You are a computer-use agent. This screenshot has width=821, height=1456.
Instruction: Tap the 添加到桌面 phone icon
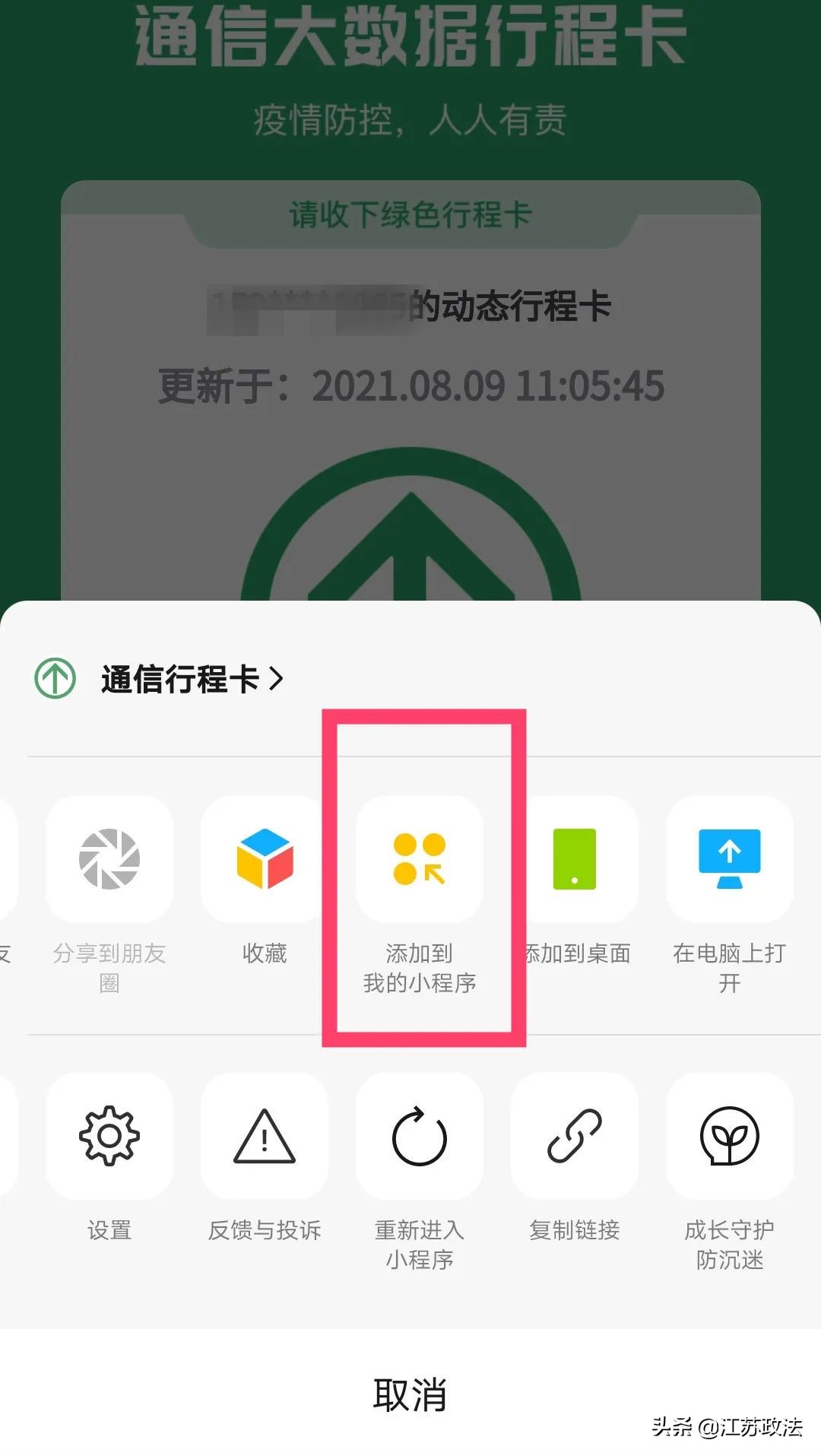click(x=574, y=860)
